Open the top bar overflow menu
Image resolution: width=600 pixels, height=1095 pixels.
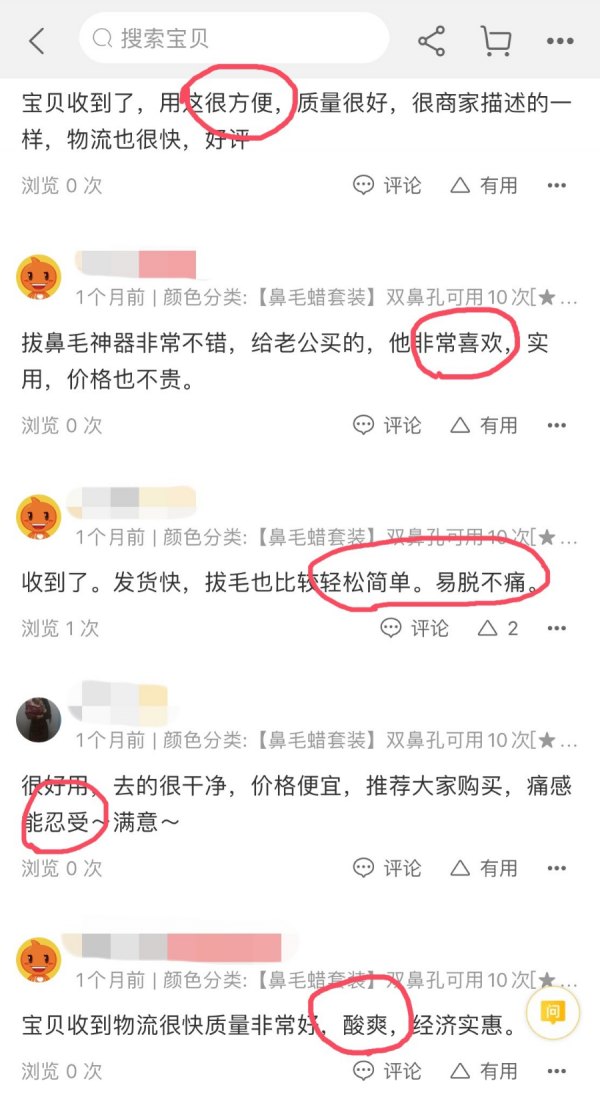pos(559,41)
